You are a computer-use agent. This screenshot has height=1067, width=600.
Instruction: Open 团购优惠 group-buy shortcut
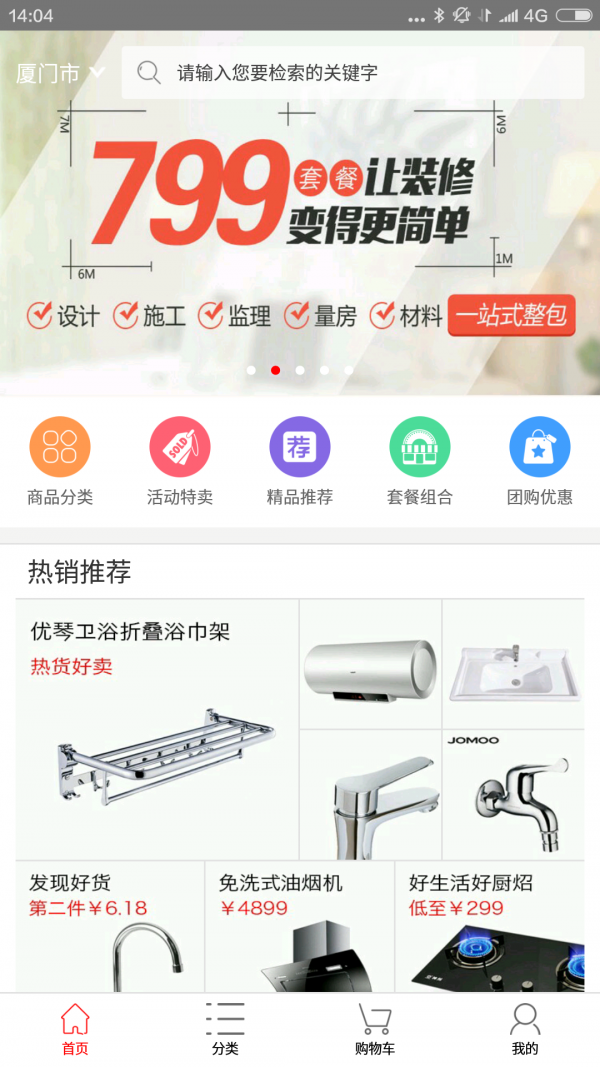tap(540, 460)
